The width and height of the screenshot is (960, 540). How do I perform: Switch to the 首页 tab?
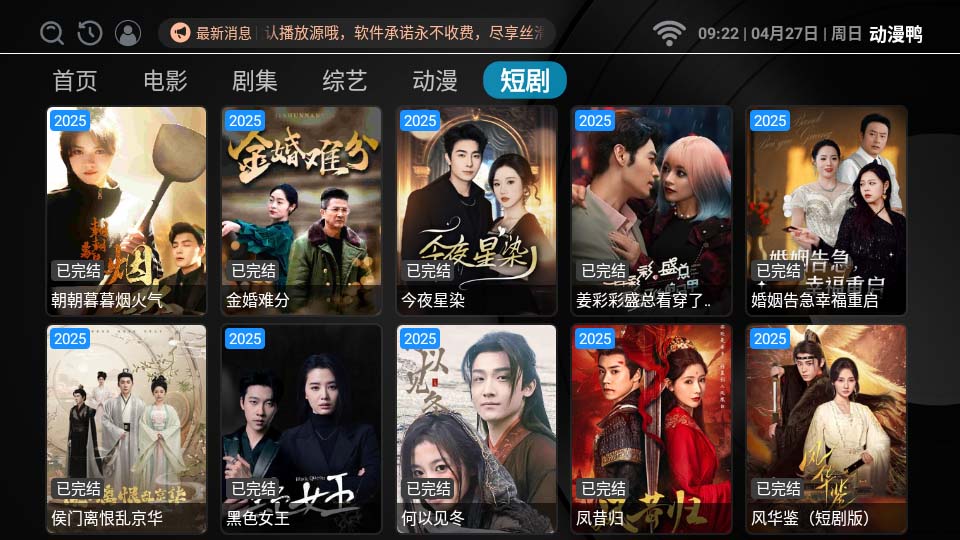(x=75, y=81)
